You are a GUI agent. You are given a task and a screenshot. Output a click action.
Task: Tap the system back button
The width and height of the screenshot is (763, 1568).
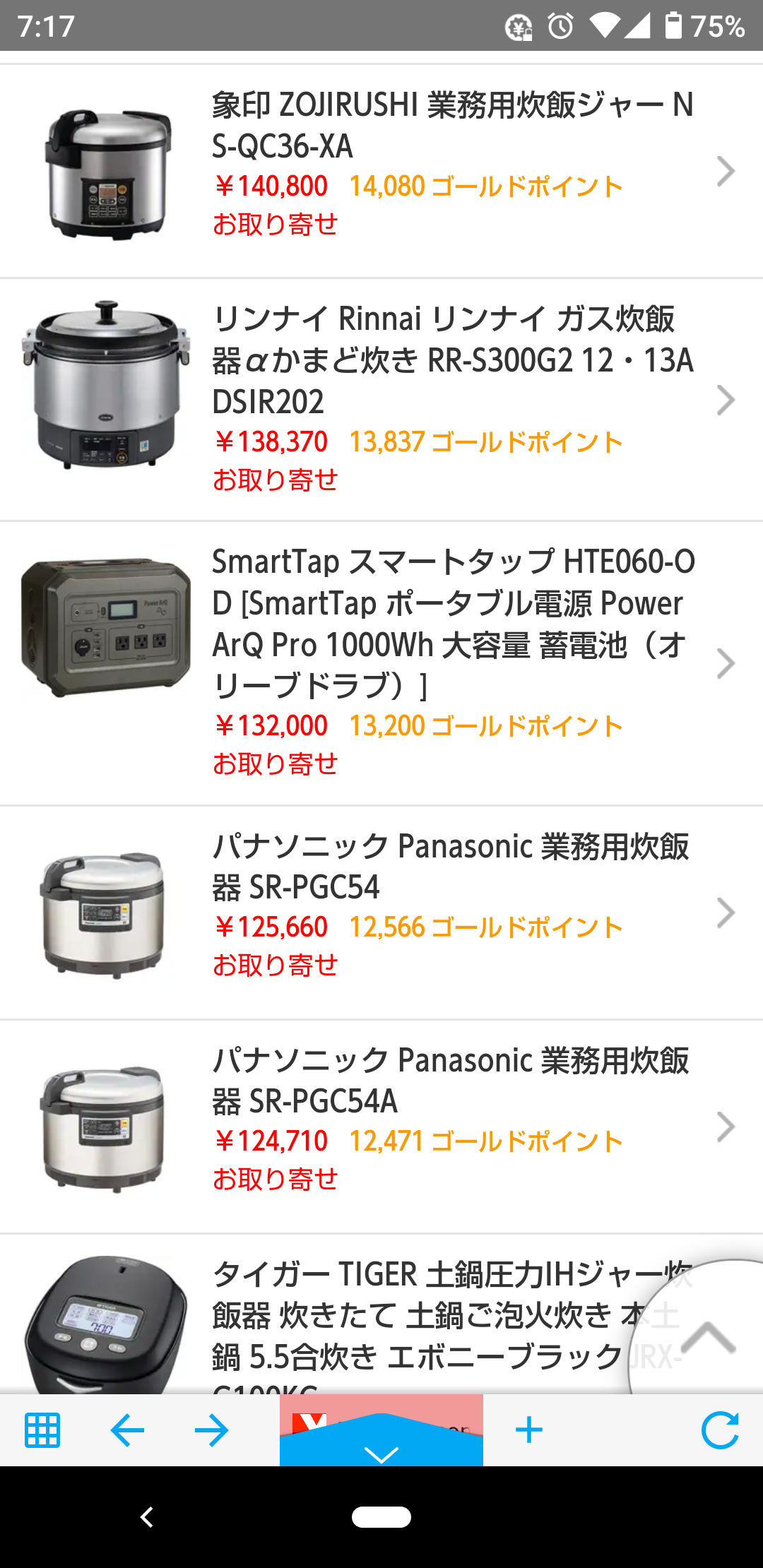(x=147, y=1517)
